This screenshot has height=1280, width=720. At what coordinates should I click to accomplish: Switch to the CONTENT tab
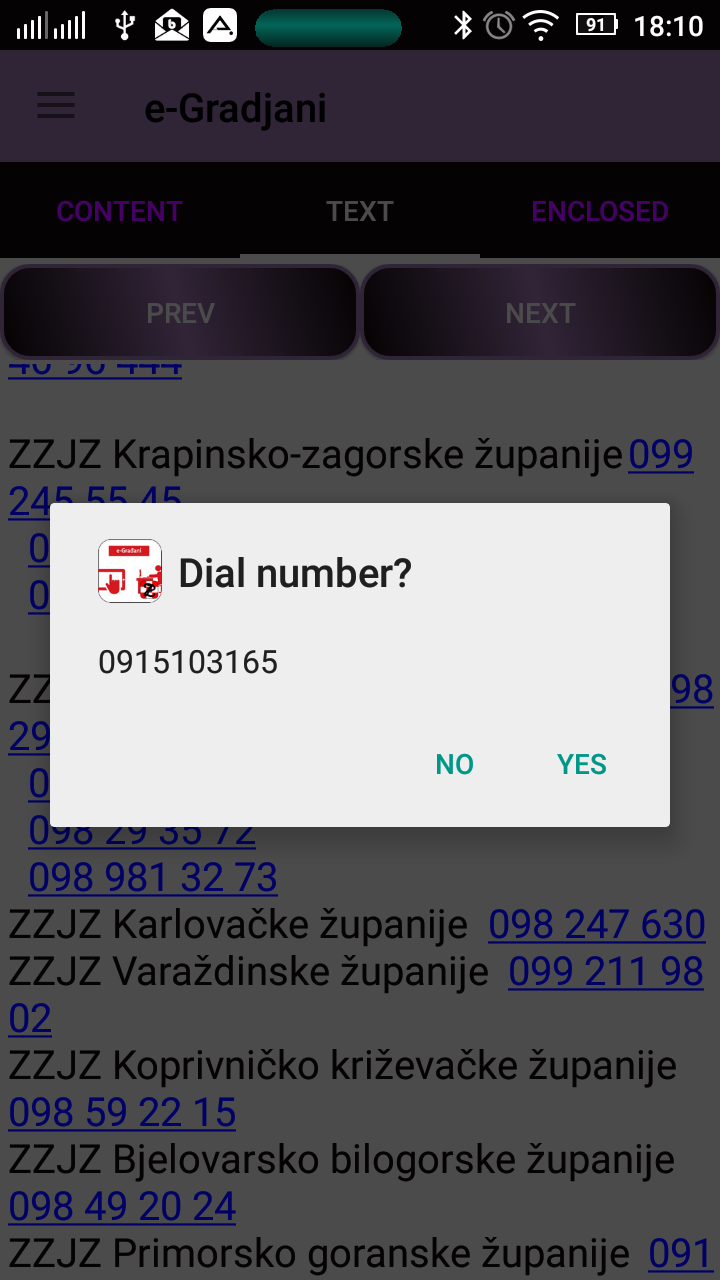tap(119, 211)
